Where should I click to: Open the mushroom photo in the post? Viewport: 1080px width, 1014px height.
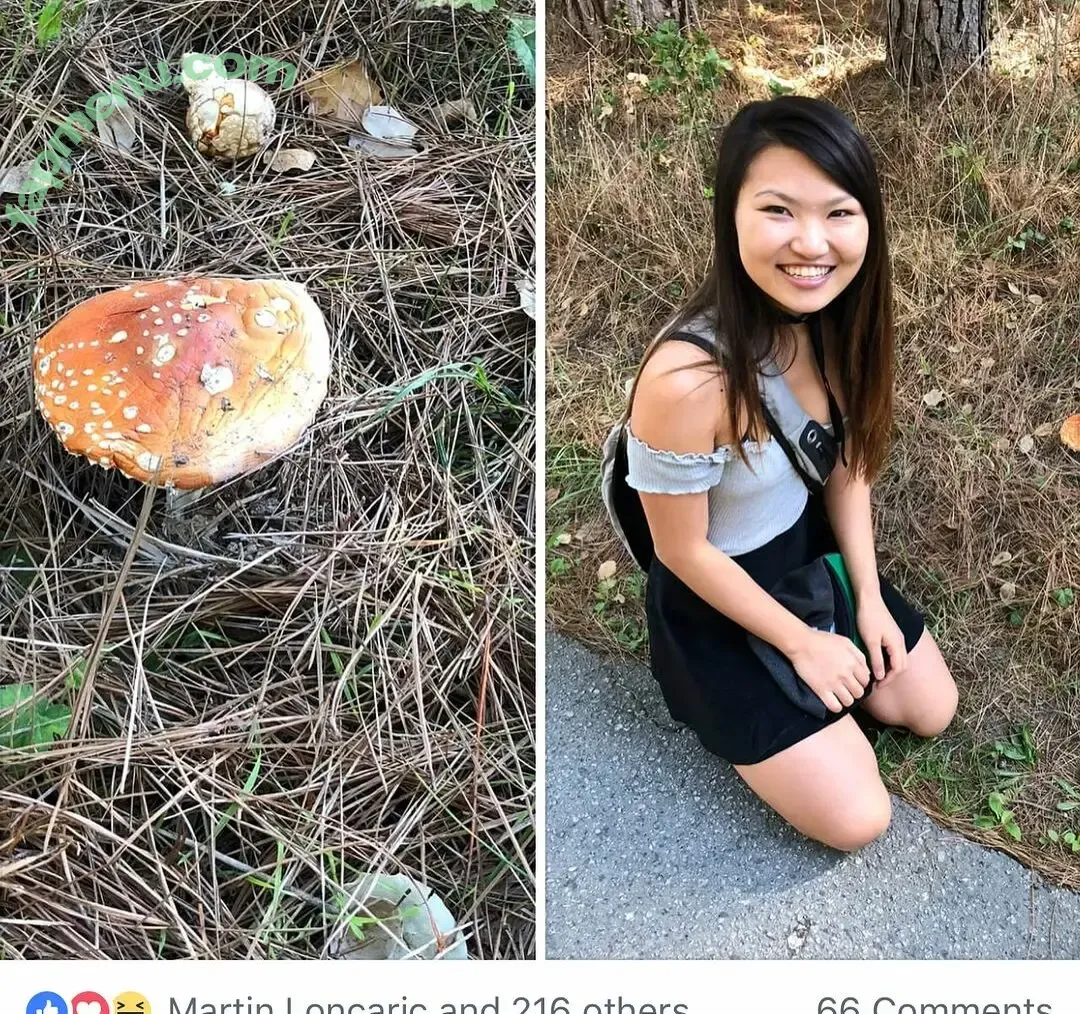point(267,480)
